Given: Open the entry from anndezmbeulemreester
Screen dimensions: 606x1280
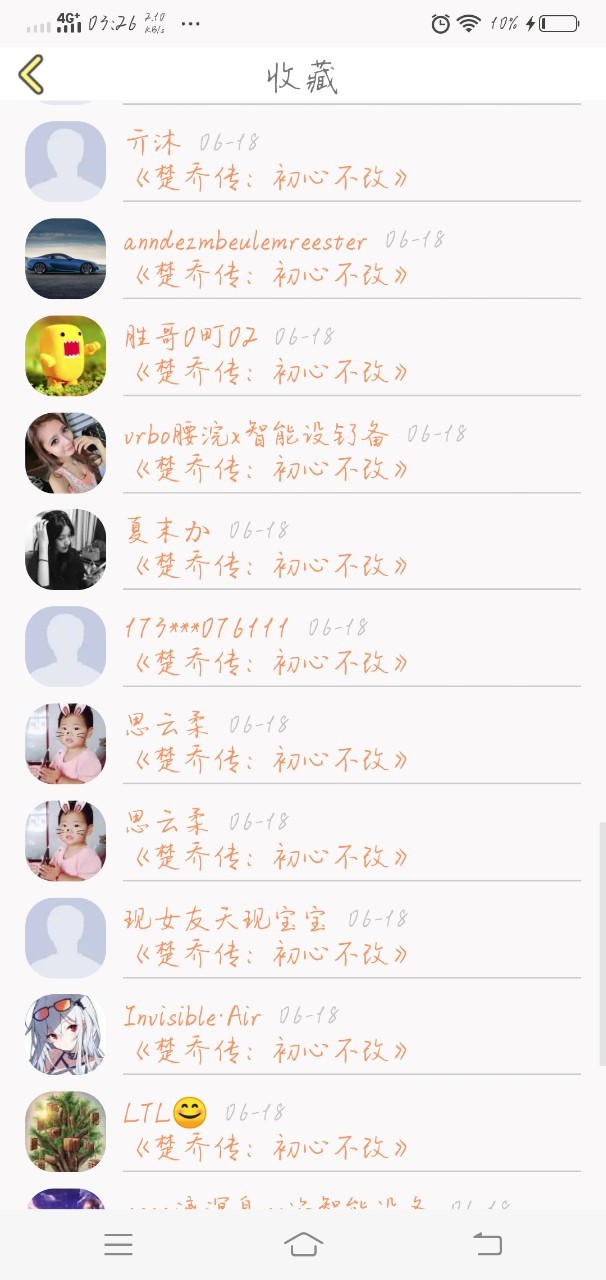Looking at the screenshot, I should click(303, 258).
